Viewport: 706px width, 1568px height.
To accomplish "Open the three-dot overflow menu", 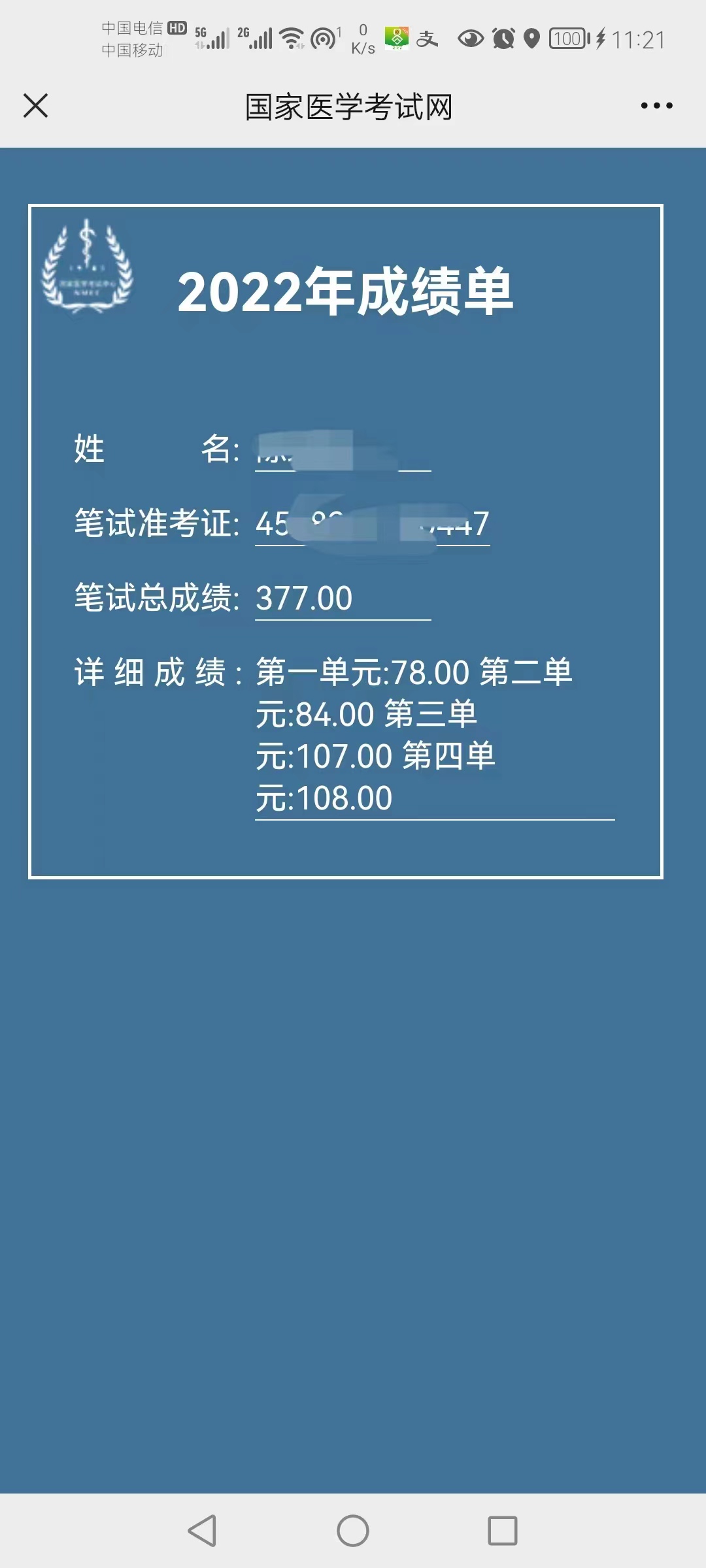I will pos(656,106).
